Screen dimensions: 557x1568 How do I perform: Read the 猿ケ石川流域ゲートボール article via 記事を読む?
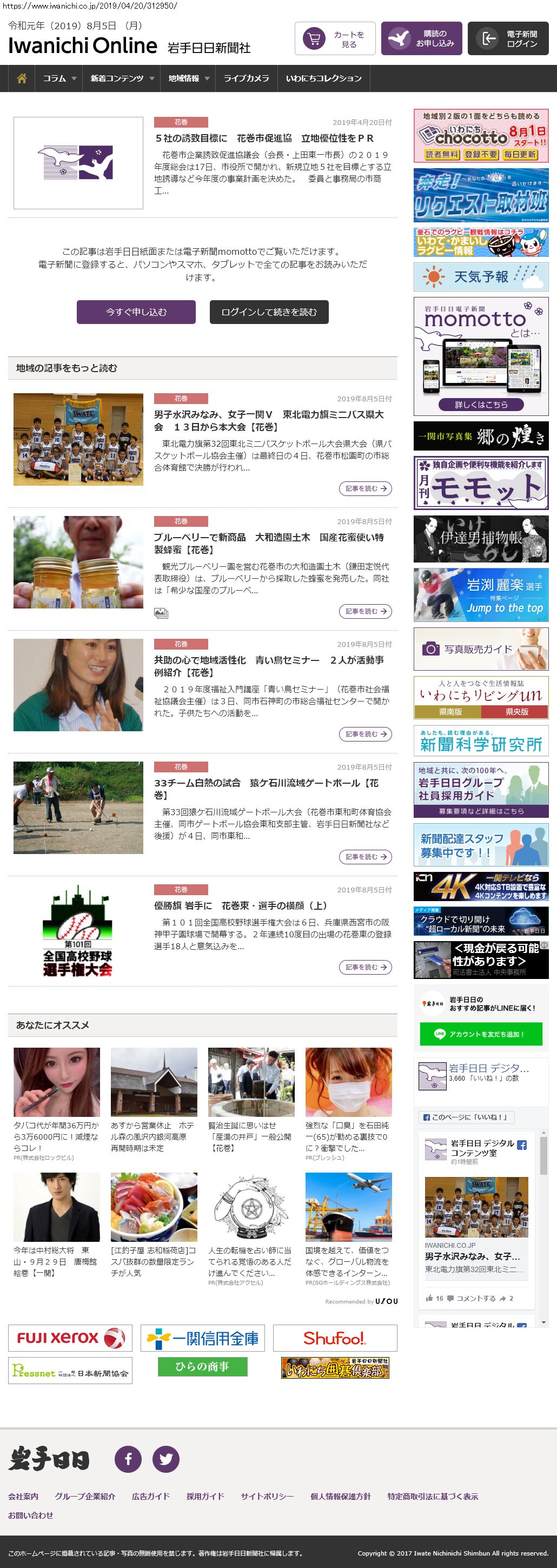(365, 856)
